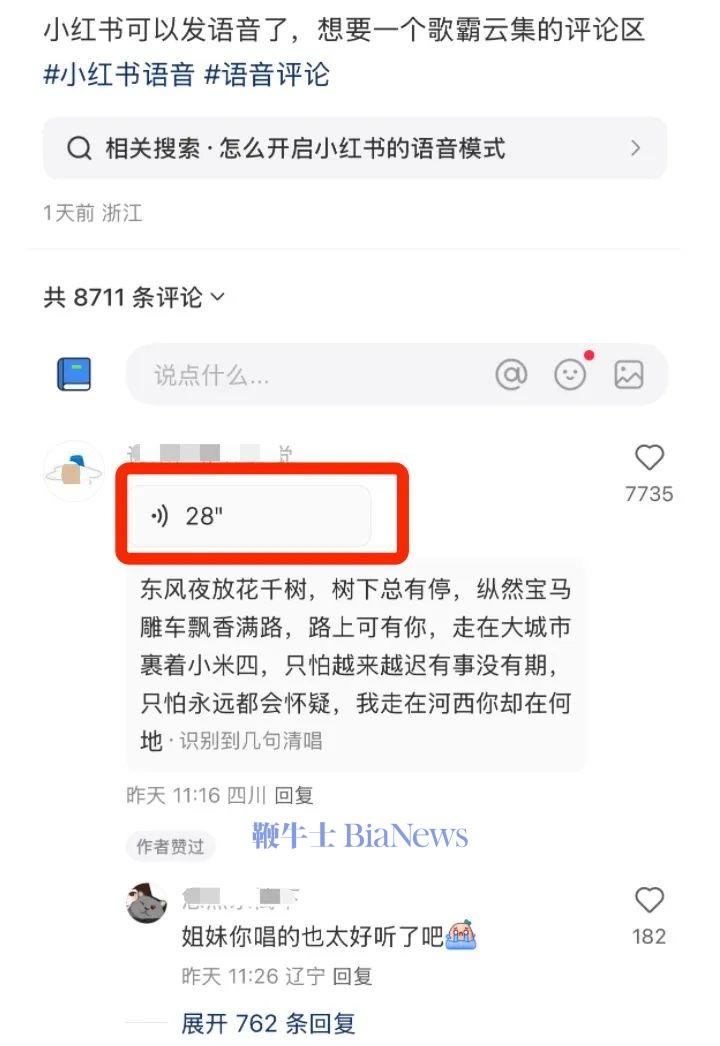Like the voice comment with 7735 likes
The height and width of the screenshot is (1046, 720).
pyautogui.click(x=649, y=459)
